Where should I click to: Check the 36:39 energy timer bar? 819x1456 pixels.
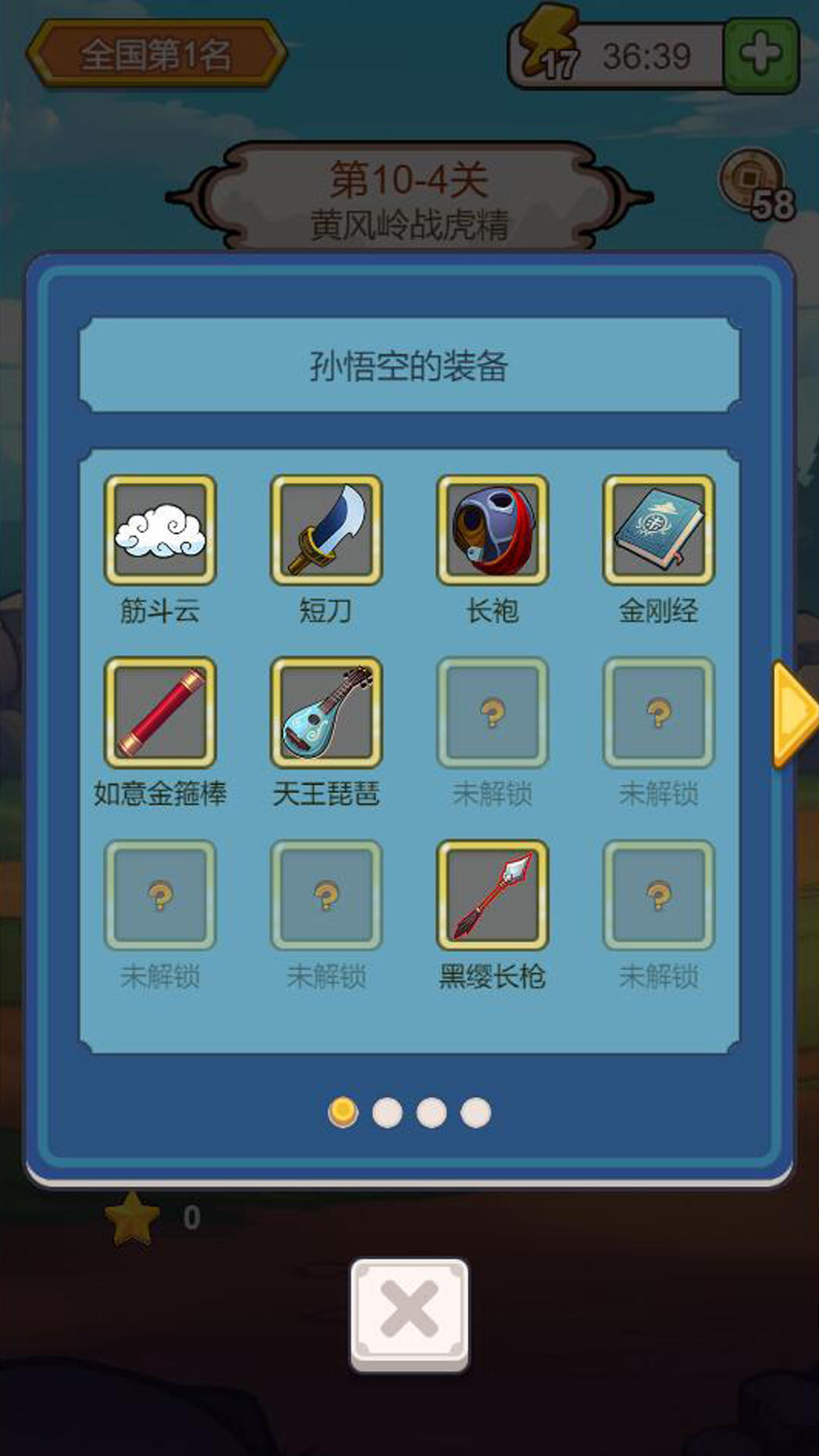pyautogui.click(x=648, y=53)
